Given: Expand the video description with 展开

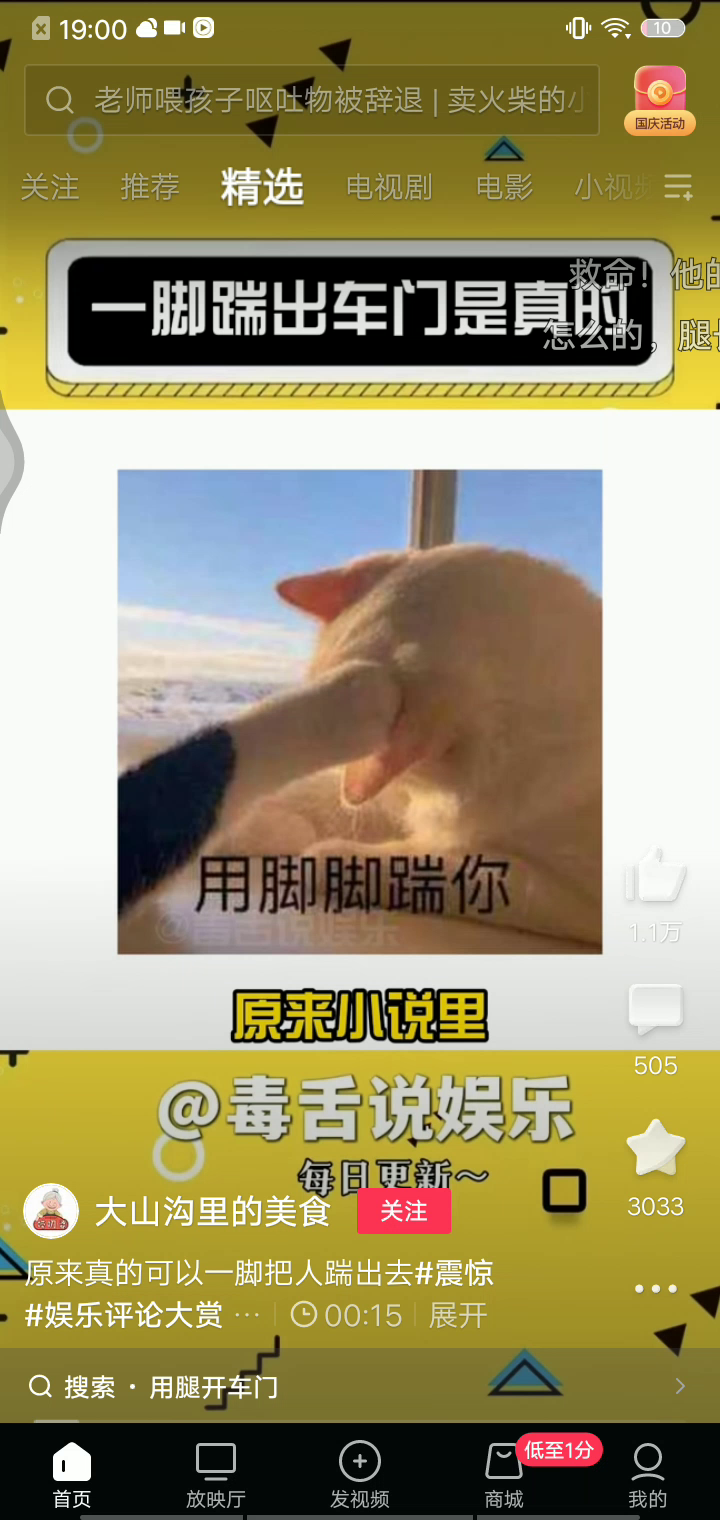Looking at the screenshot, I should (x=458, y=1315).
